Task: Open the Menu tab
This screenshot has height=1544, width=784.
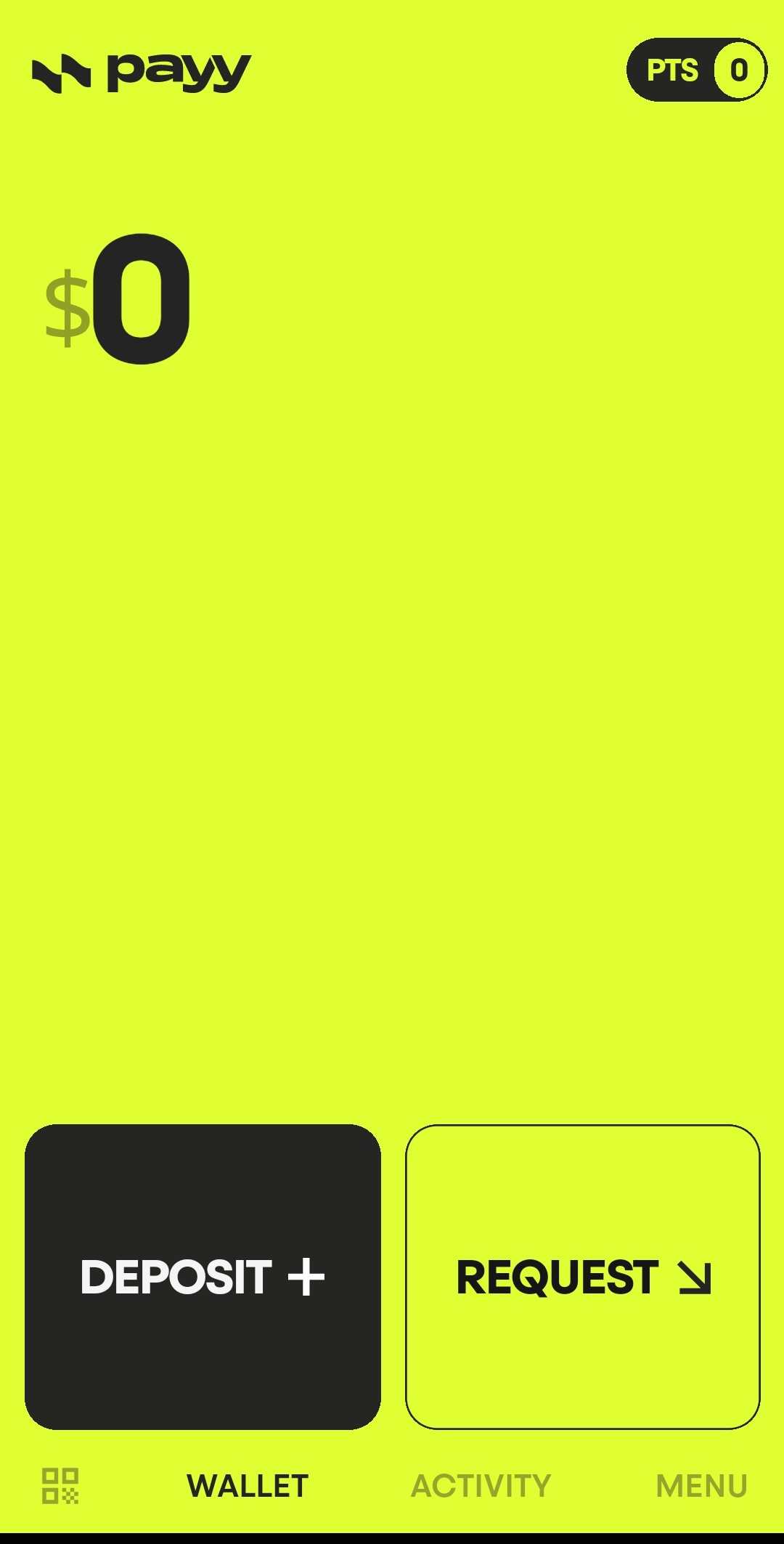Action: (x=701, y=1486)
